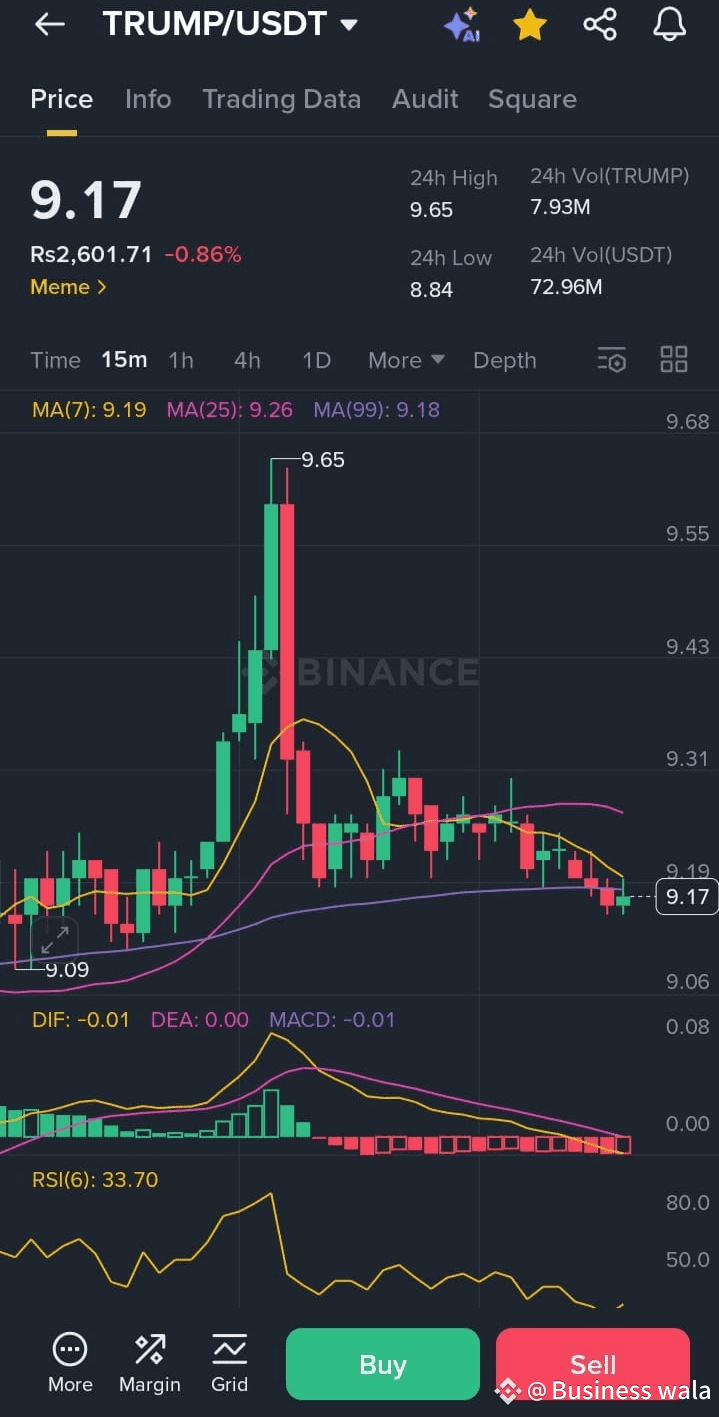
Task: Open the price alert bell
Action: (669, 25)
